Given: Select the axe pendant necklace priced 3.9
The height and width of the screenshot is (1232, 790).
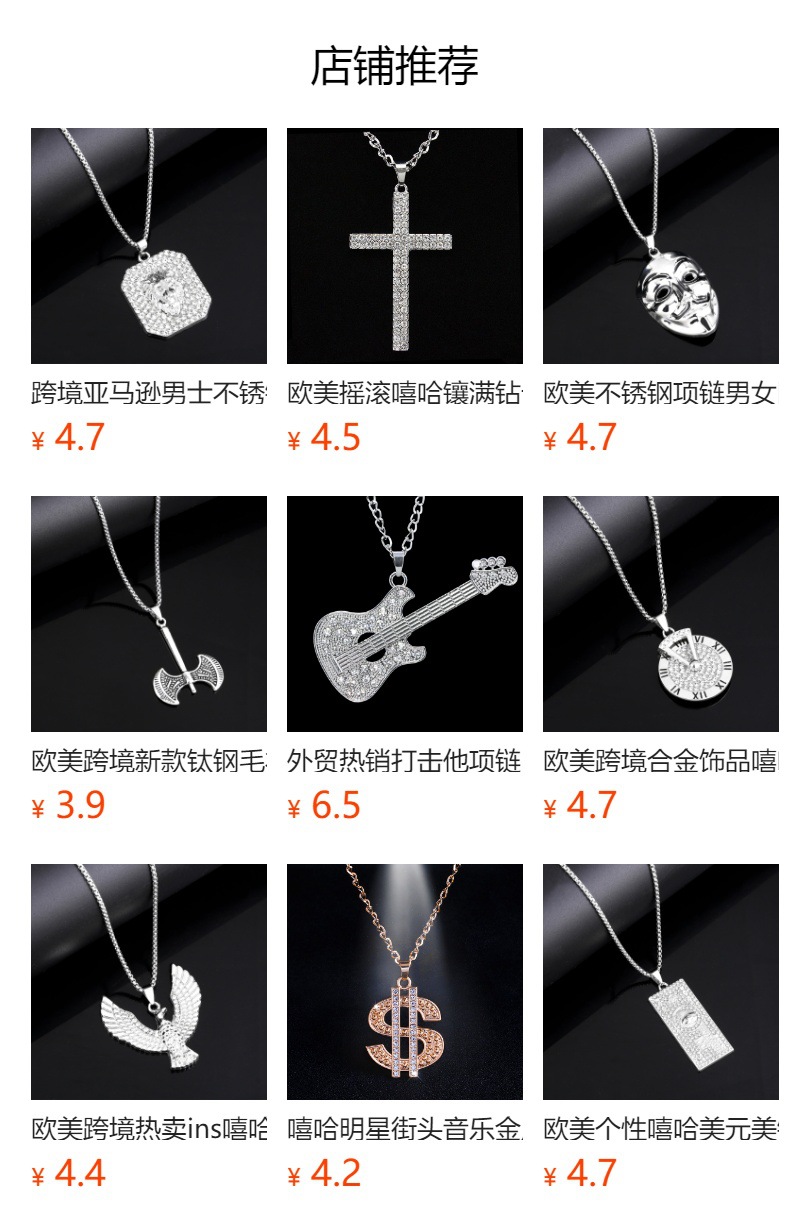Looking at the screenshot, I should tap(148, 614).
